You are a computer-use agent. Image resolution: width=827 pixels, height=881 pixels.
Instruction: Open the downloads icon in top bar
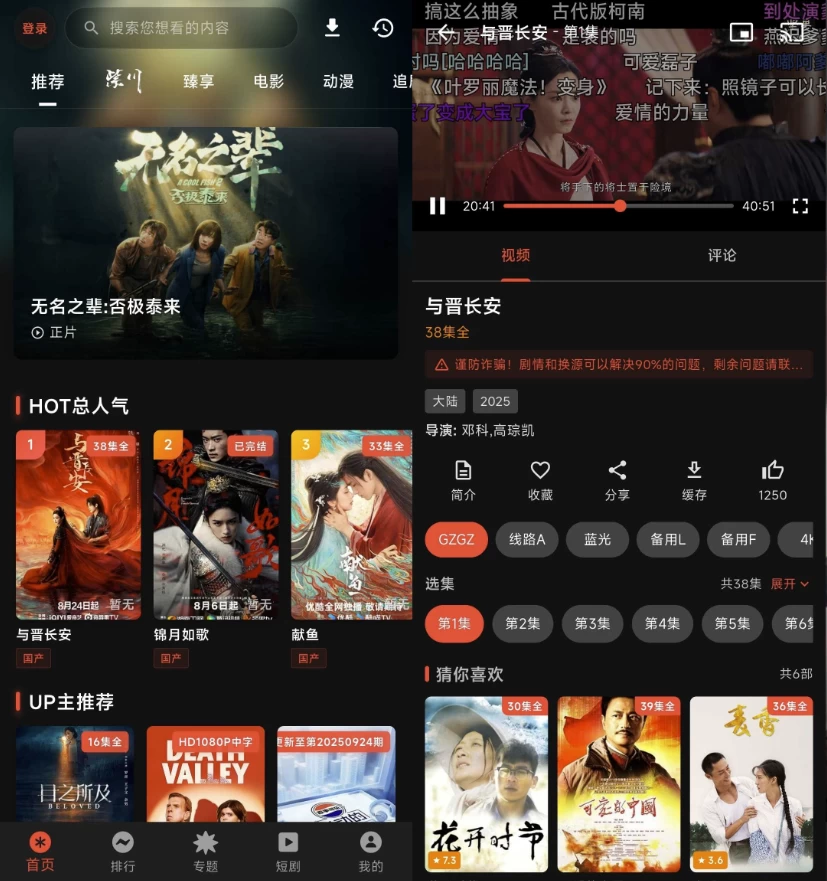[x=333, y=28]
